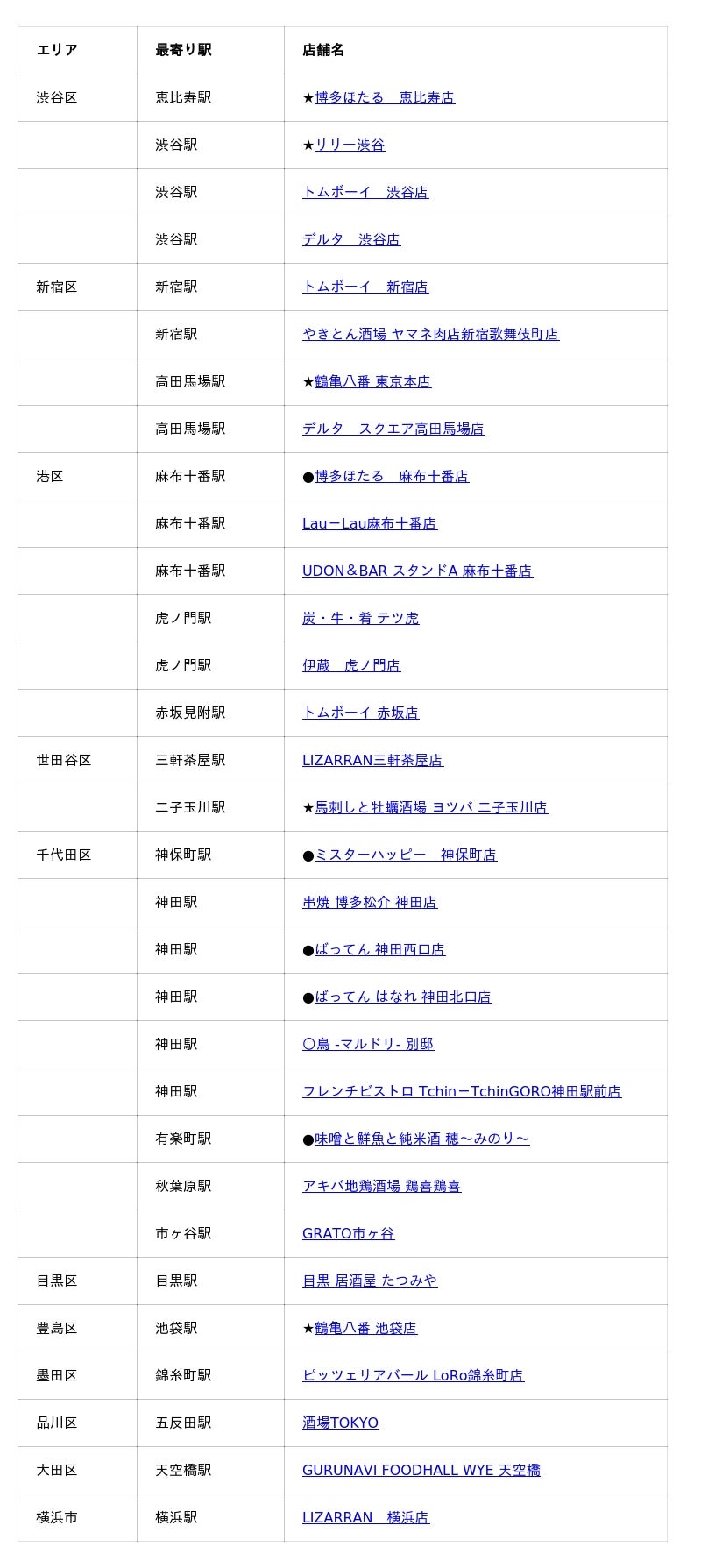This screenshot has width=701, height=1568.
Task: Tap ミスターハッピー 神保町店
Action: coord(405,855)
